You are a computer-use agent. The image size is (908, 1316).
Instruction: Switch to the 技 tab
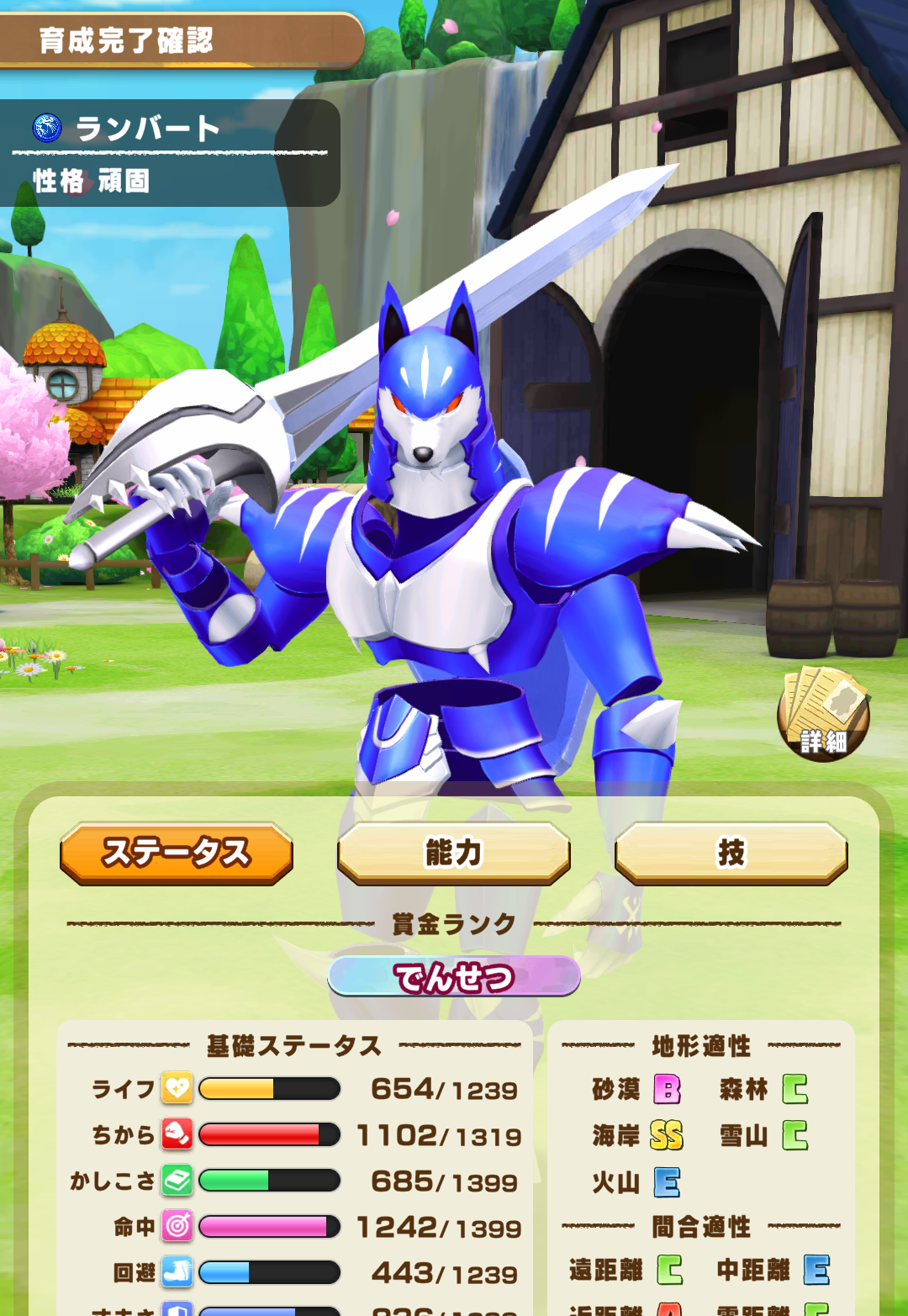pos(731,853)
